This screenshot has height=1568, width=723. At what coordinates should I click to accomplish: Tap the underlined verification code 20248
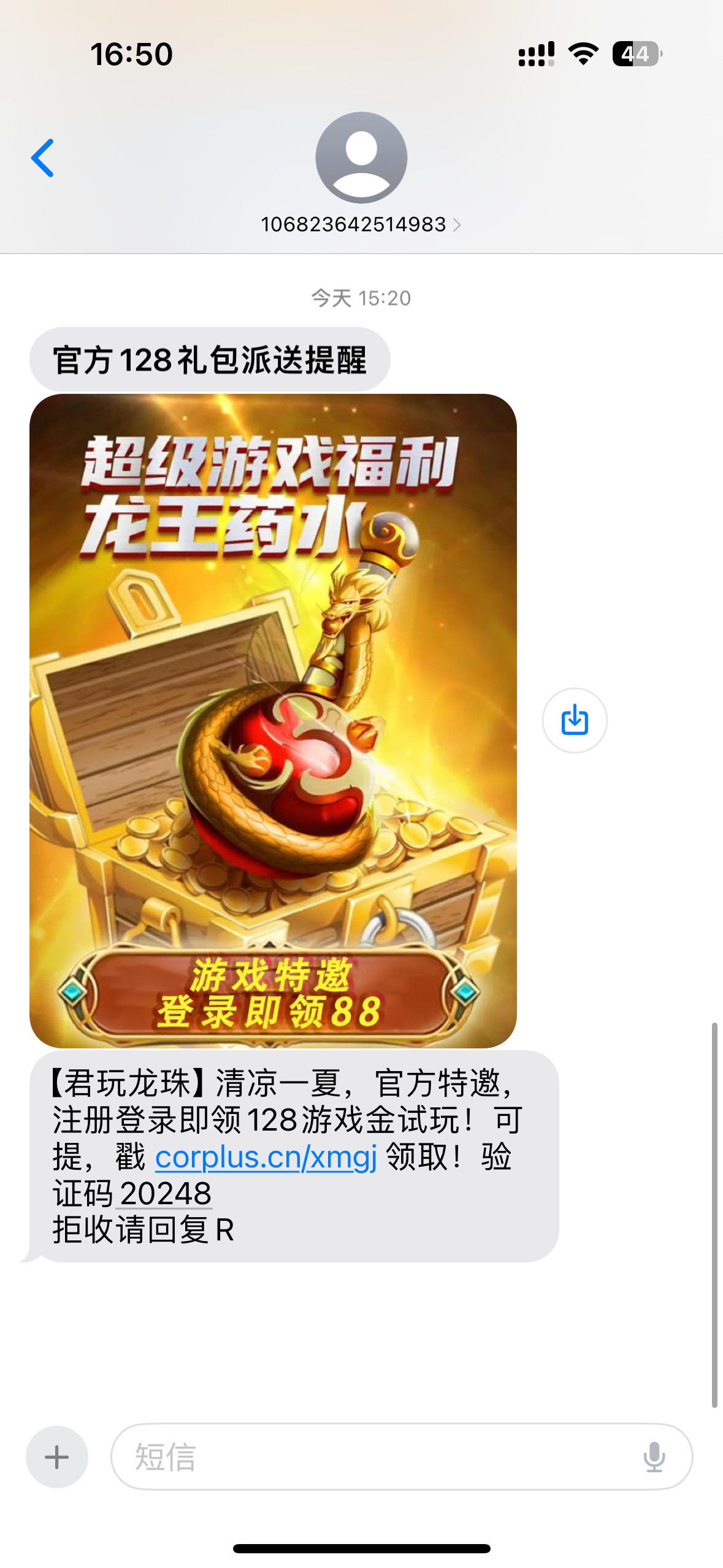point(166,1194)
